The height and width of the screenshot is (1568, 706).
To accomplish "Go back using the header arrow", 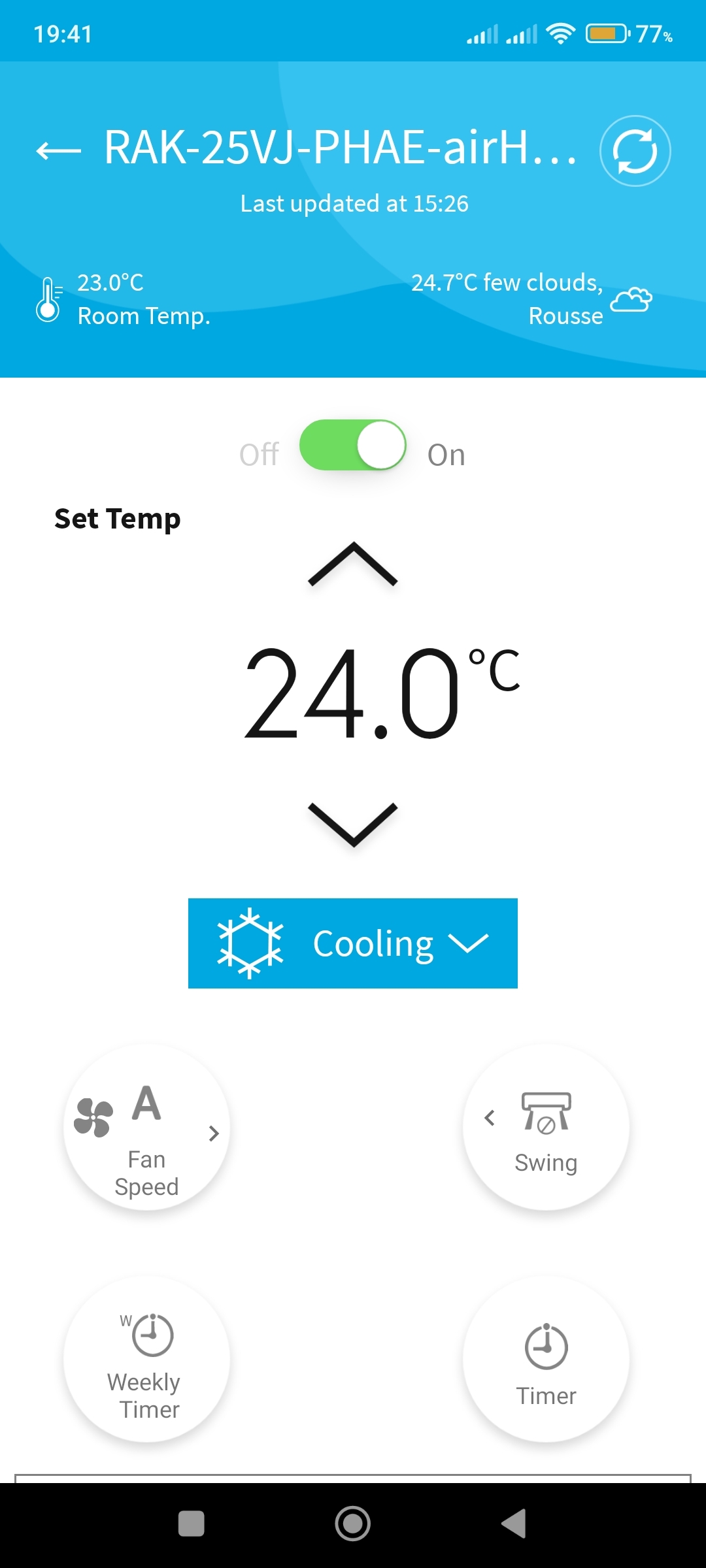I will click(59, 150).
